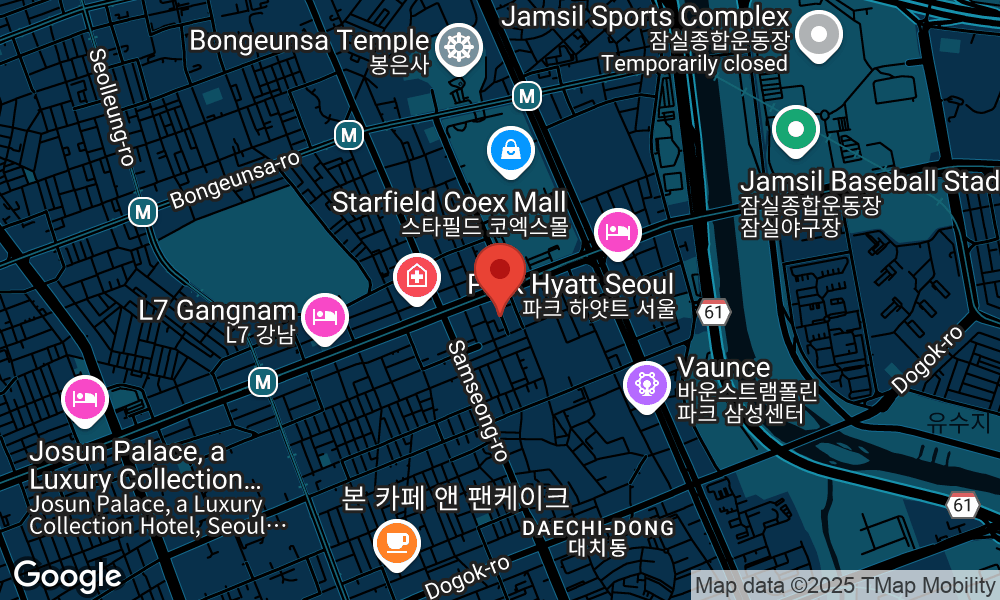Tap the Park Hyatt Seoul hotel pin
This screenshot has height=600, width=1000.
[618, 233]
